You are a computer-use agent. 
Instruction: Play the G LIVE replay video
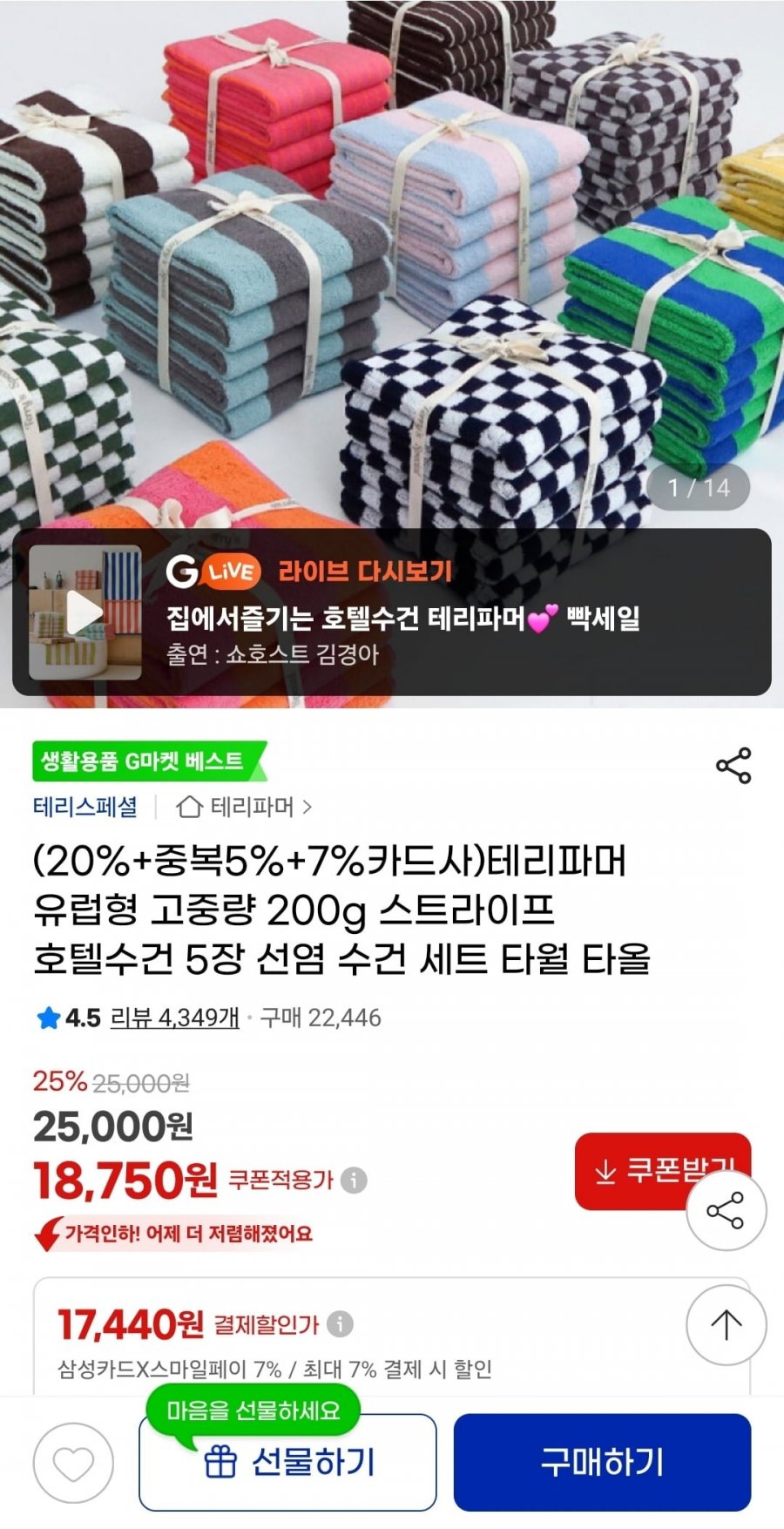coord(85,612)
